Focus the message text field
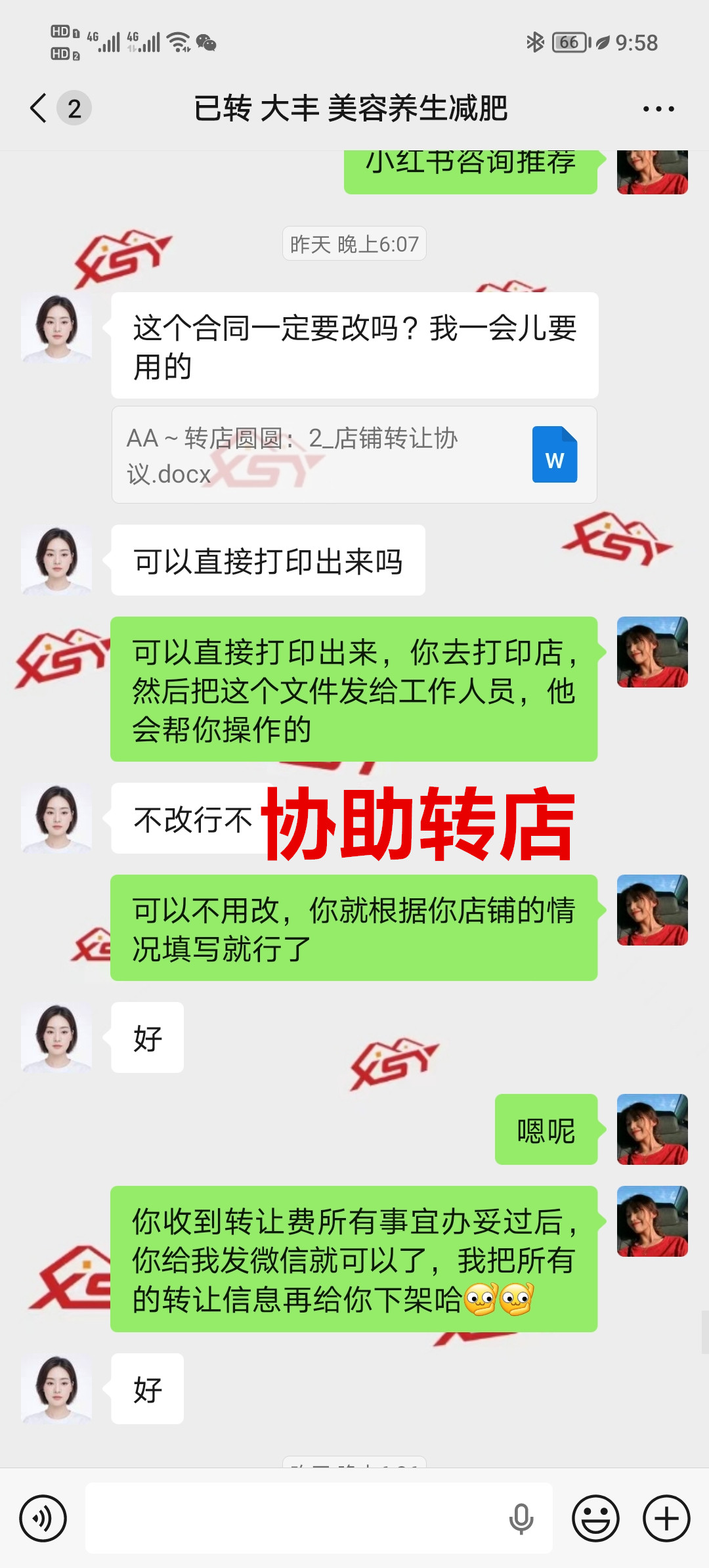709x1568 pixels. point(295,1518)
